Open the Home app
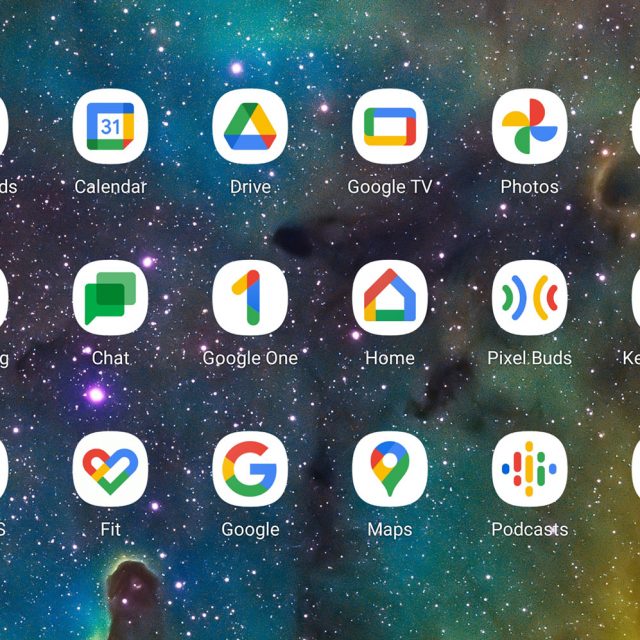 coord(390,298)
